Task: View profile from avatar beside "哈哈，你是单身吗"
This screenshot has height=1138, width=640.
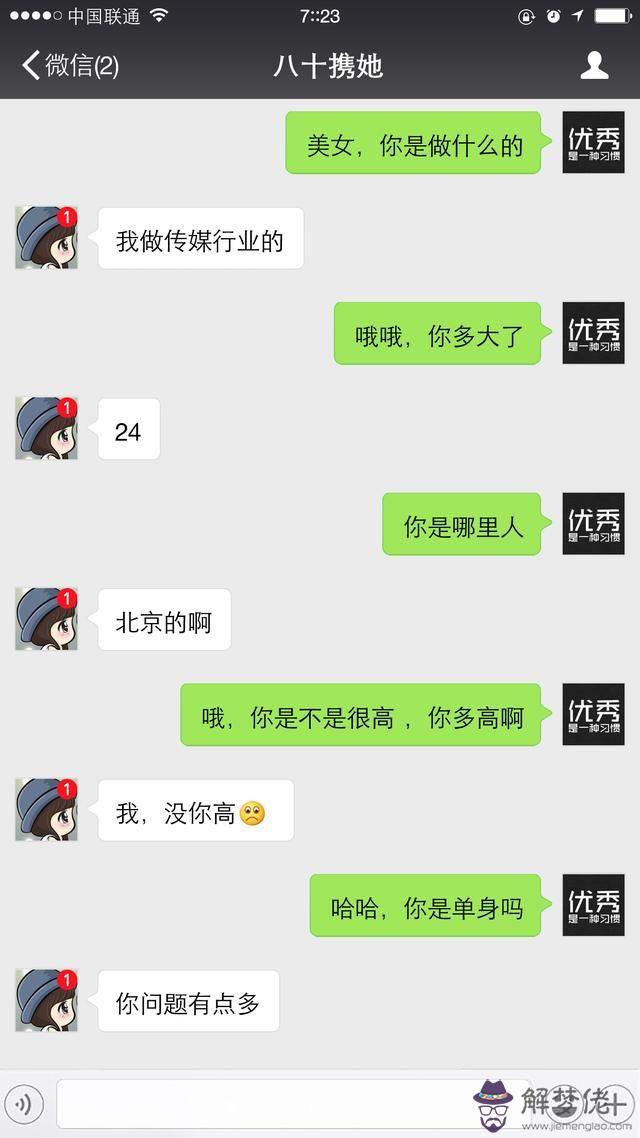Action: [593, 905]
